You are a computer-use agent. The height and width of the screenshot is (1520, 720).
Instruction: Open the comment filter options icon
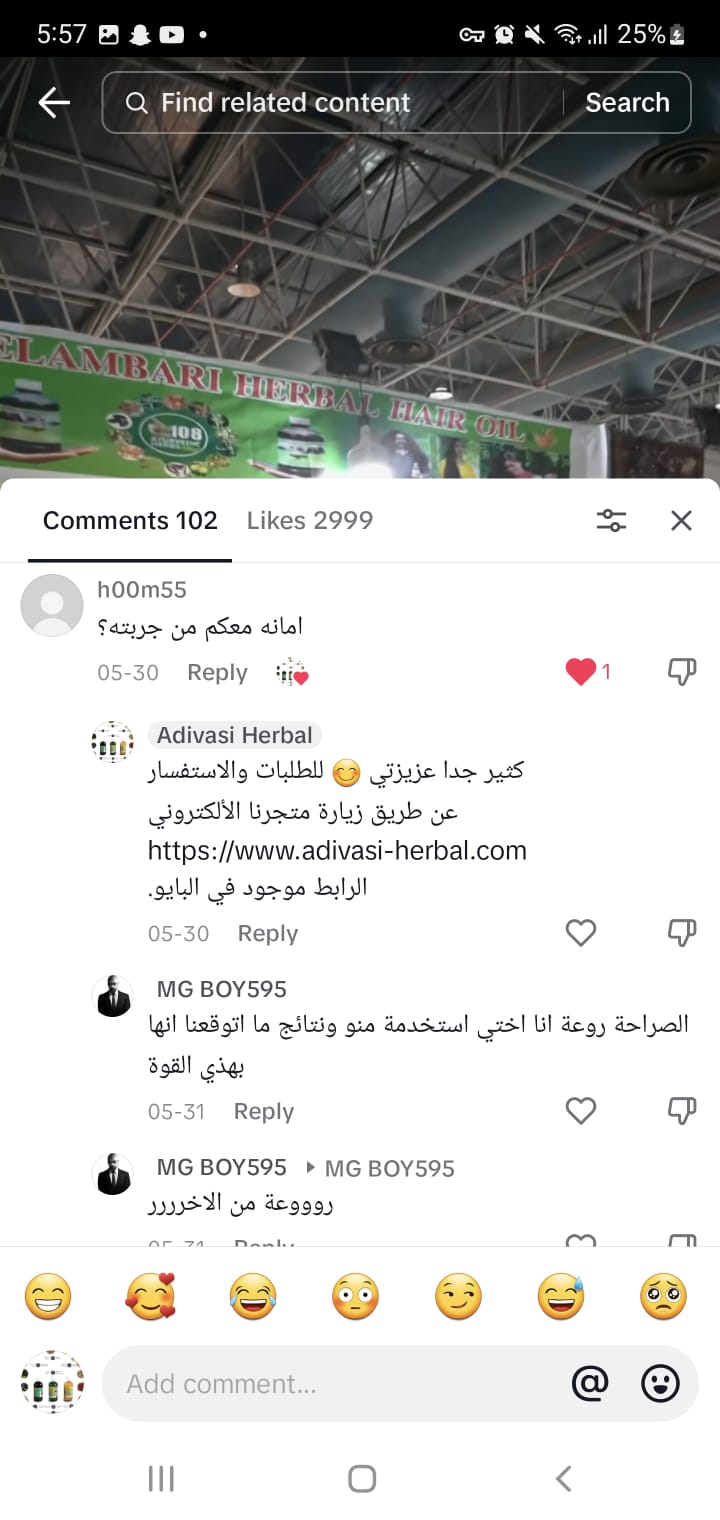tap(611, 520)
